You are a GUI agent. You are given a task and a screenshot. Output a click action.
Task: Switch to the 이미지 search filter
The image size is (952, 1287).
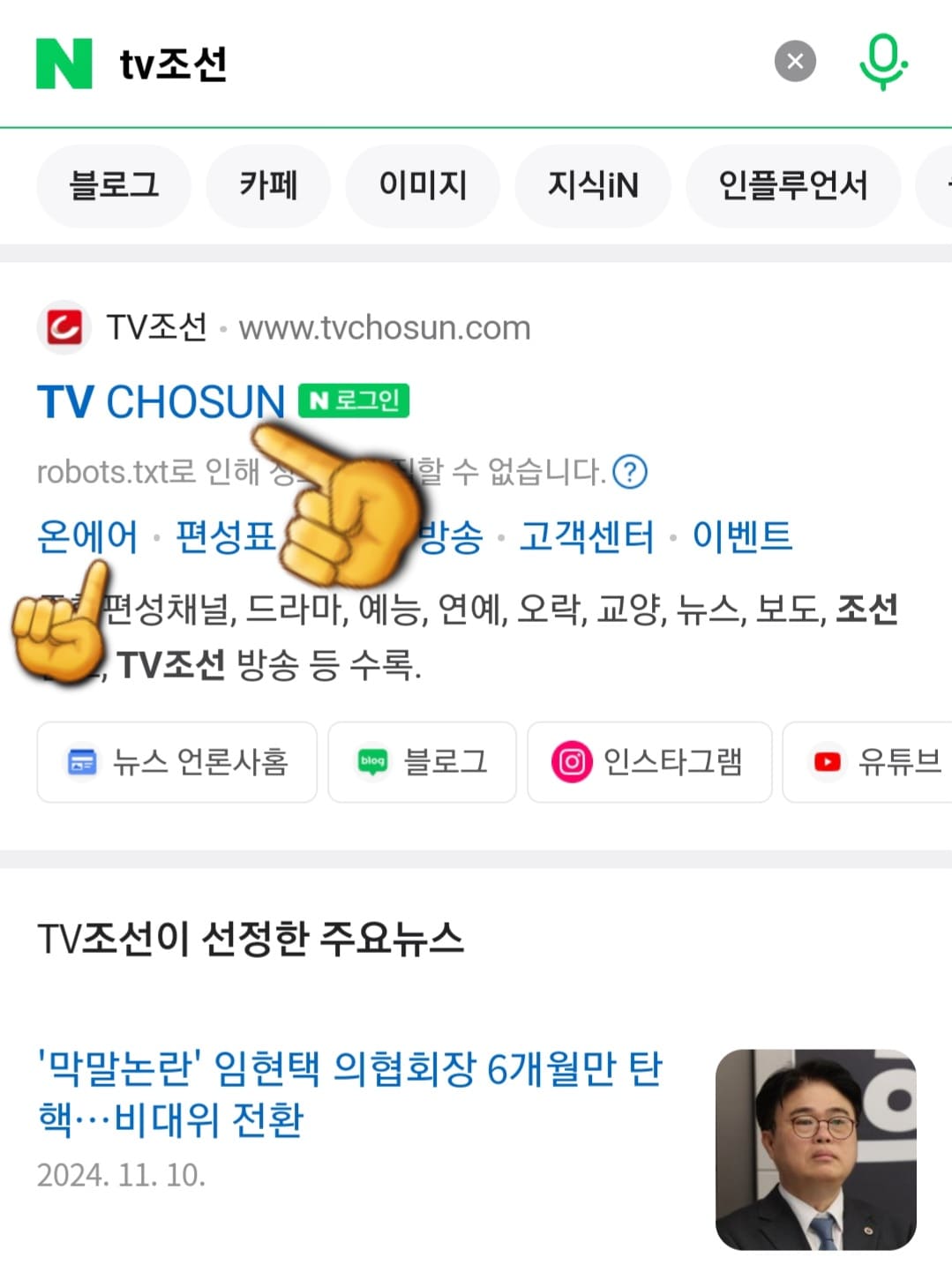422,186
